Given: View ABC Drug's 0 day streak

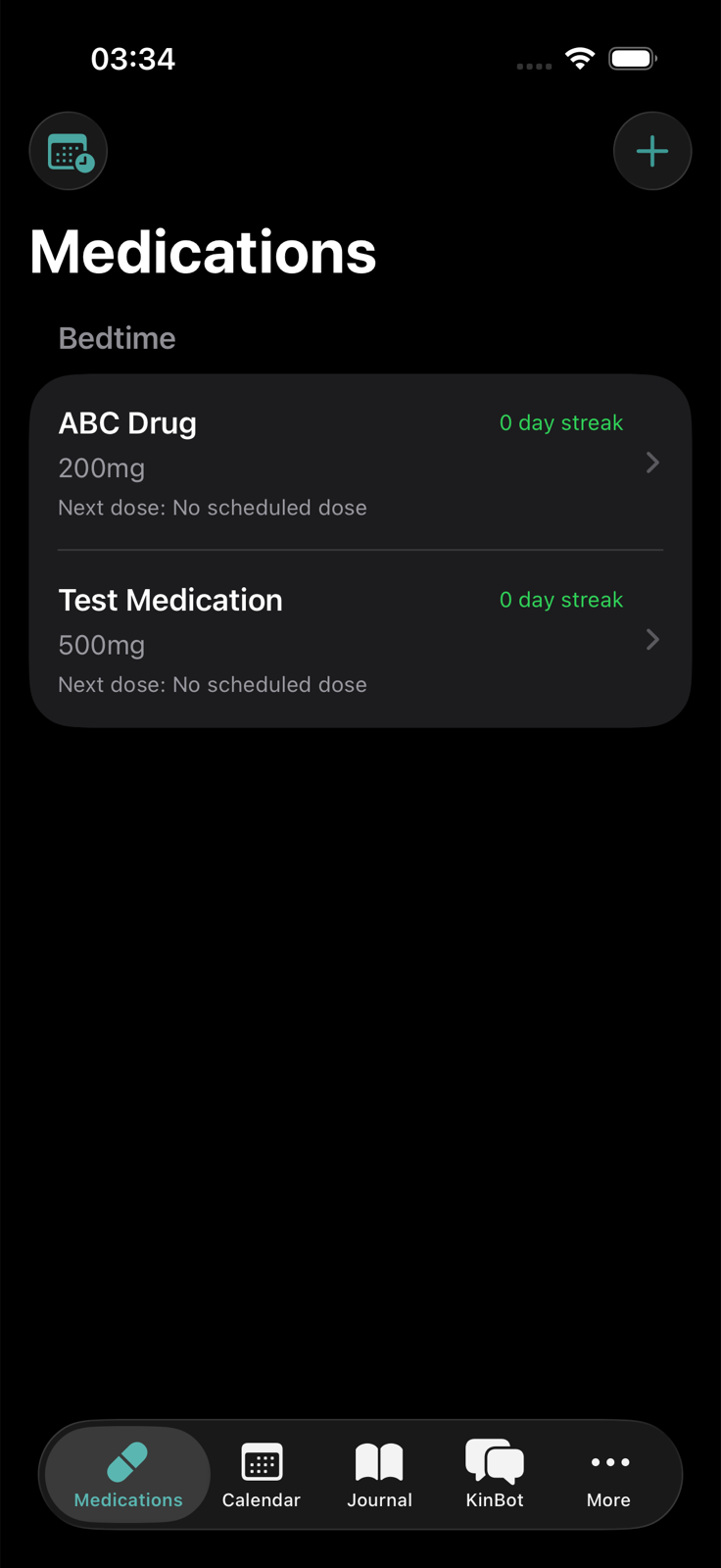Looking at the screenshot, I should (560, 422).
